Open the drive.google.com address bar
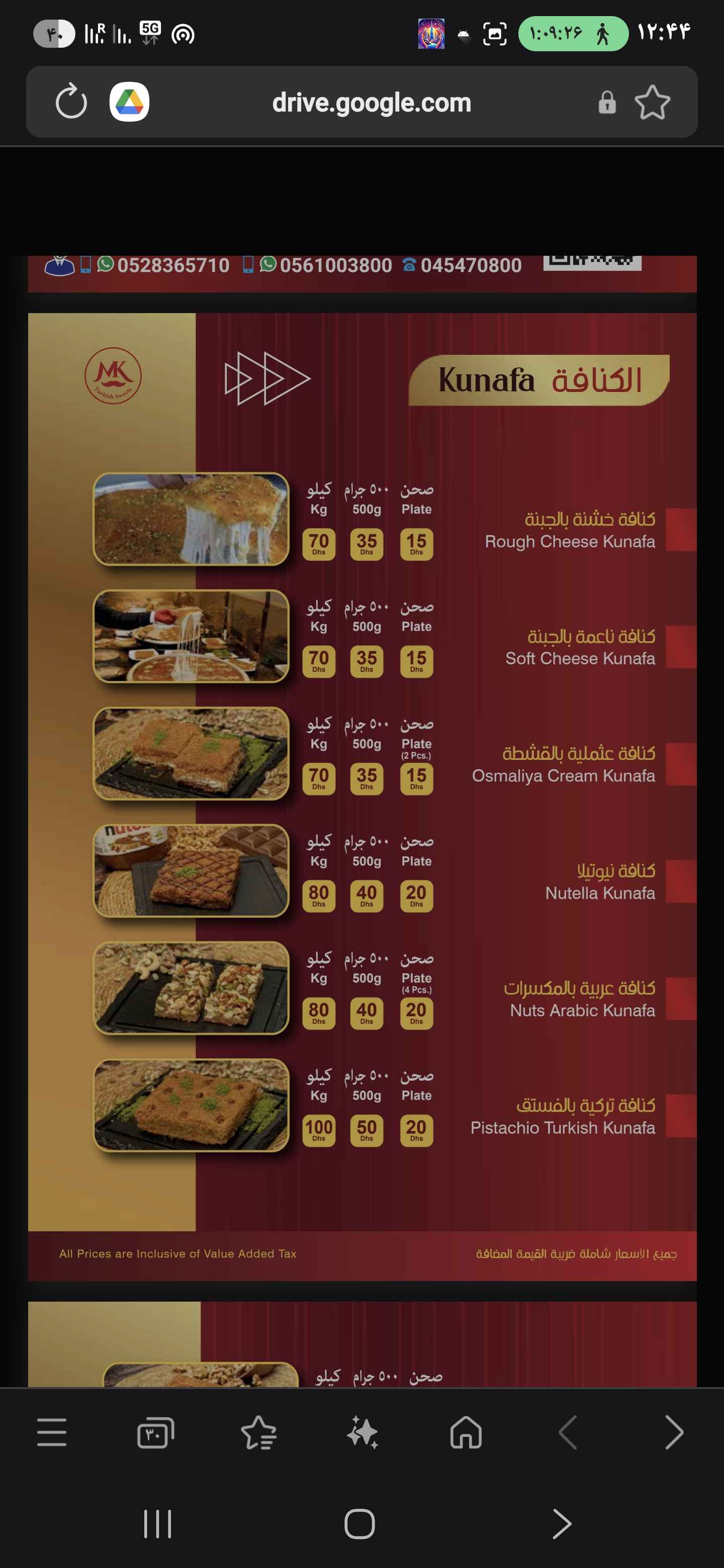 (x=372, y=102)
